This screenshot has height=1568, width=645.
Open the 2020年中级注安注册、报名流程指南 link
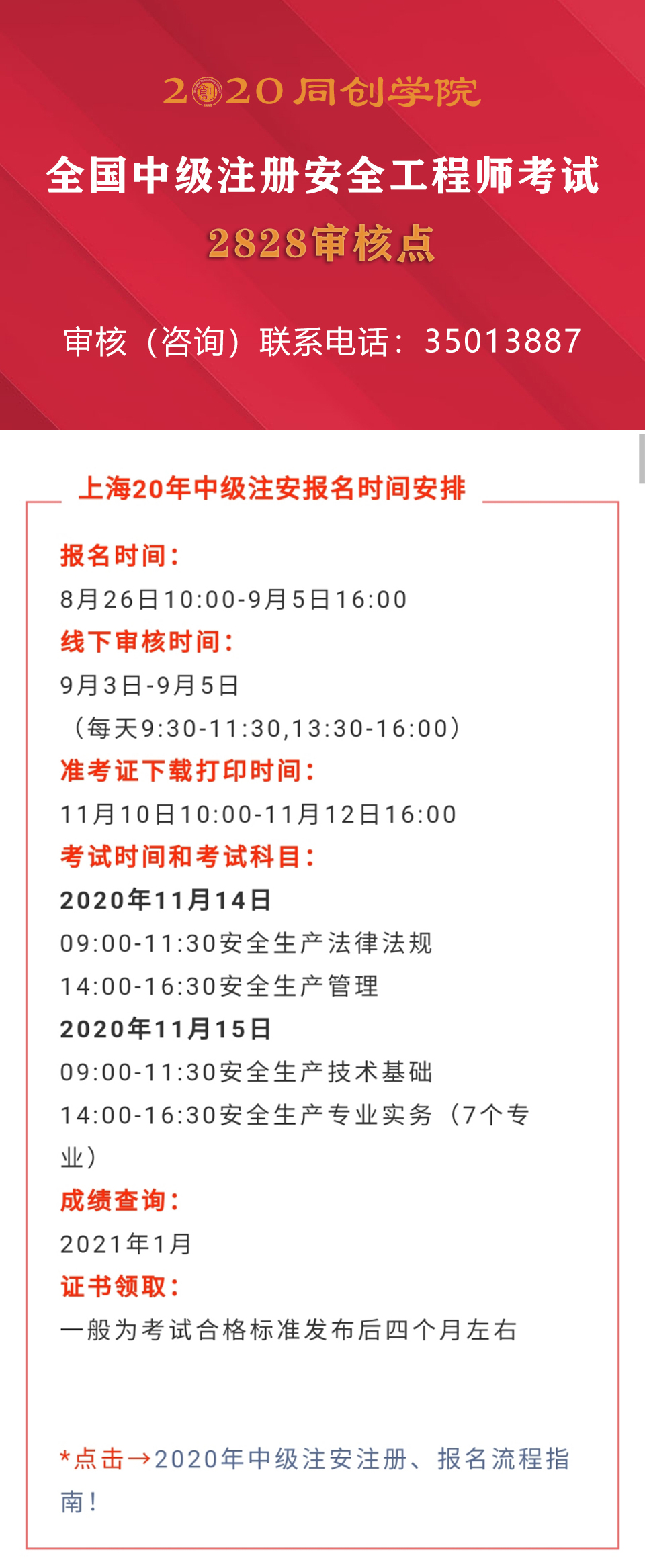pyautogui.click(x=361, y=1459)
